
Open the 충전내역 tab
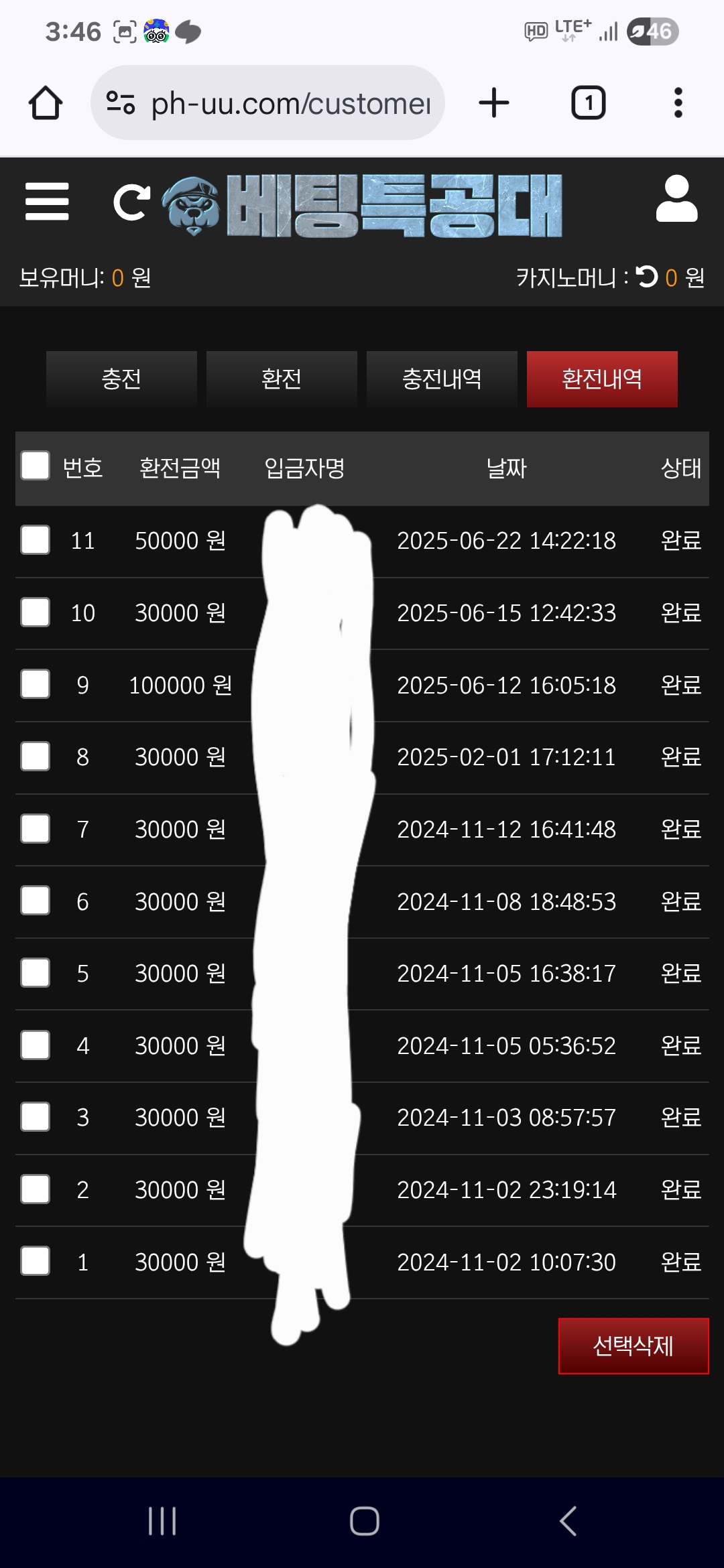coord(442,379)
